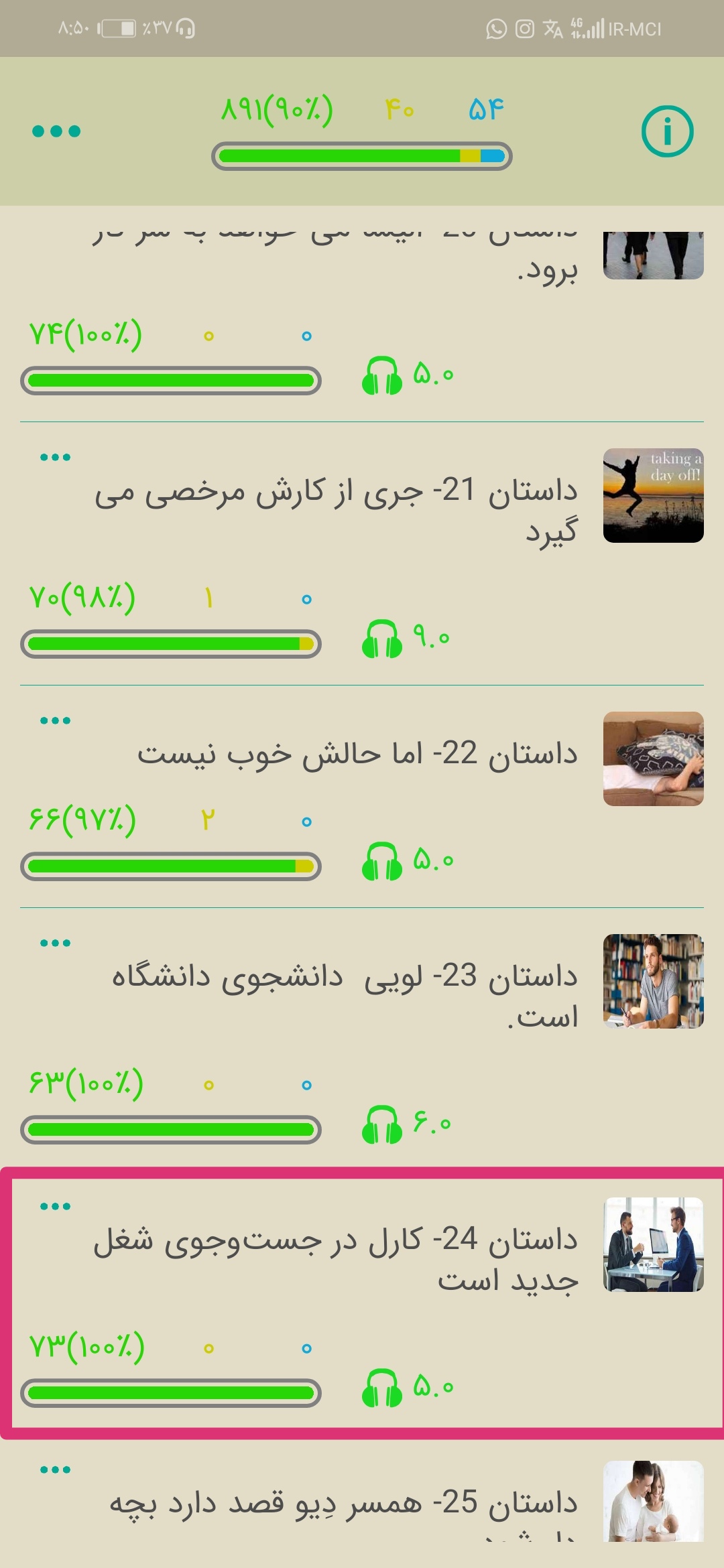Open options dots for story 24
Image resolution: width=724 pixels, height=1568 pixels.
55,1207
